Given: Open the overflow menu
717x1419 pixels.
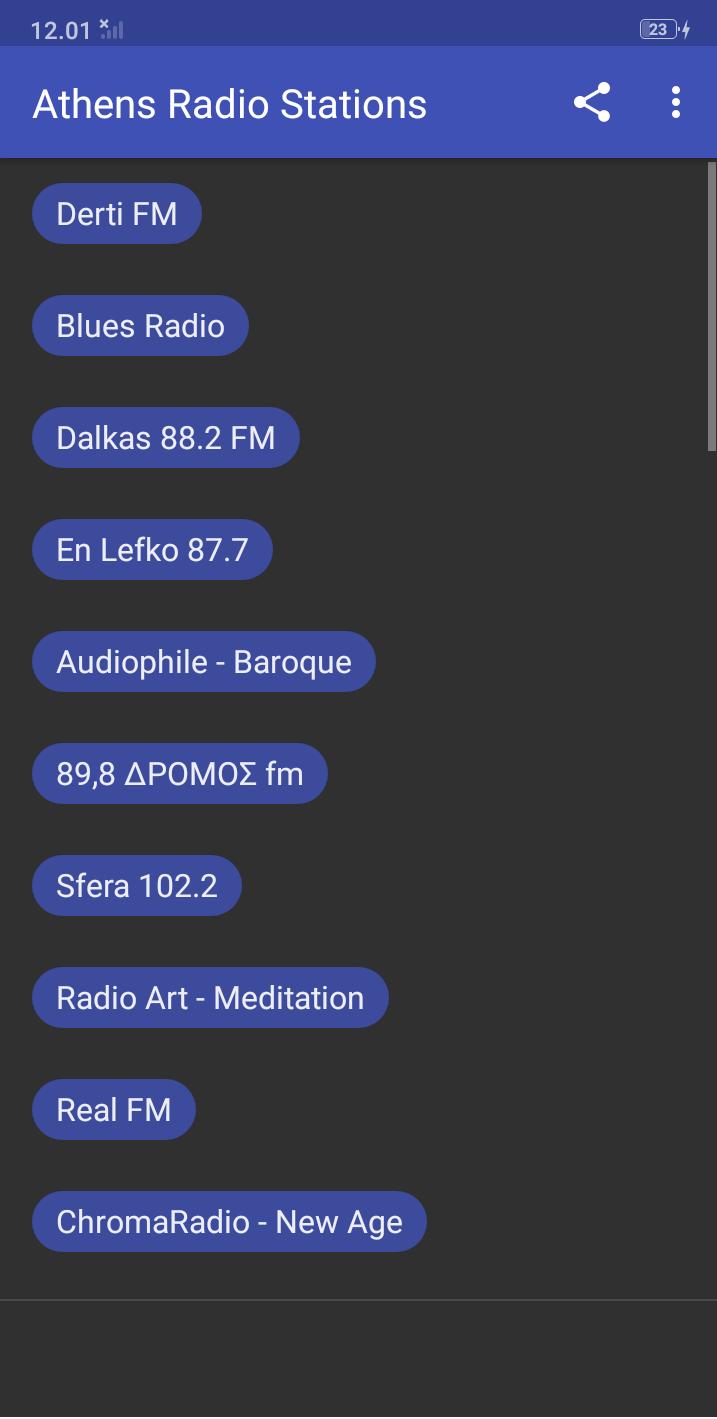Looking at the screenshot, I should point(676,103).
